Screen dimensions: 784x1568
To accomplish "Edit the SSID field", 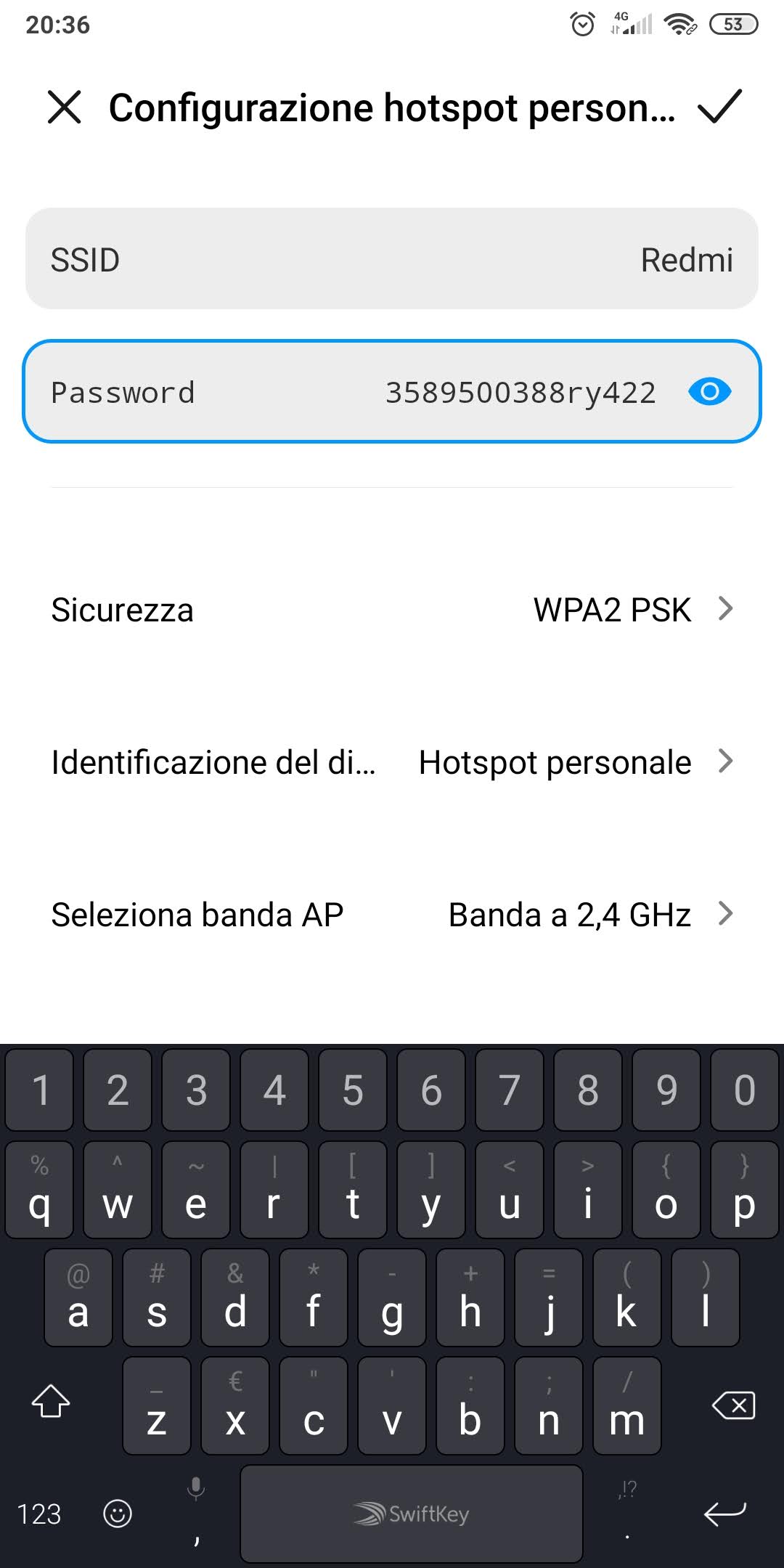I will tap(392, 259).
